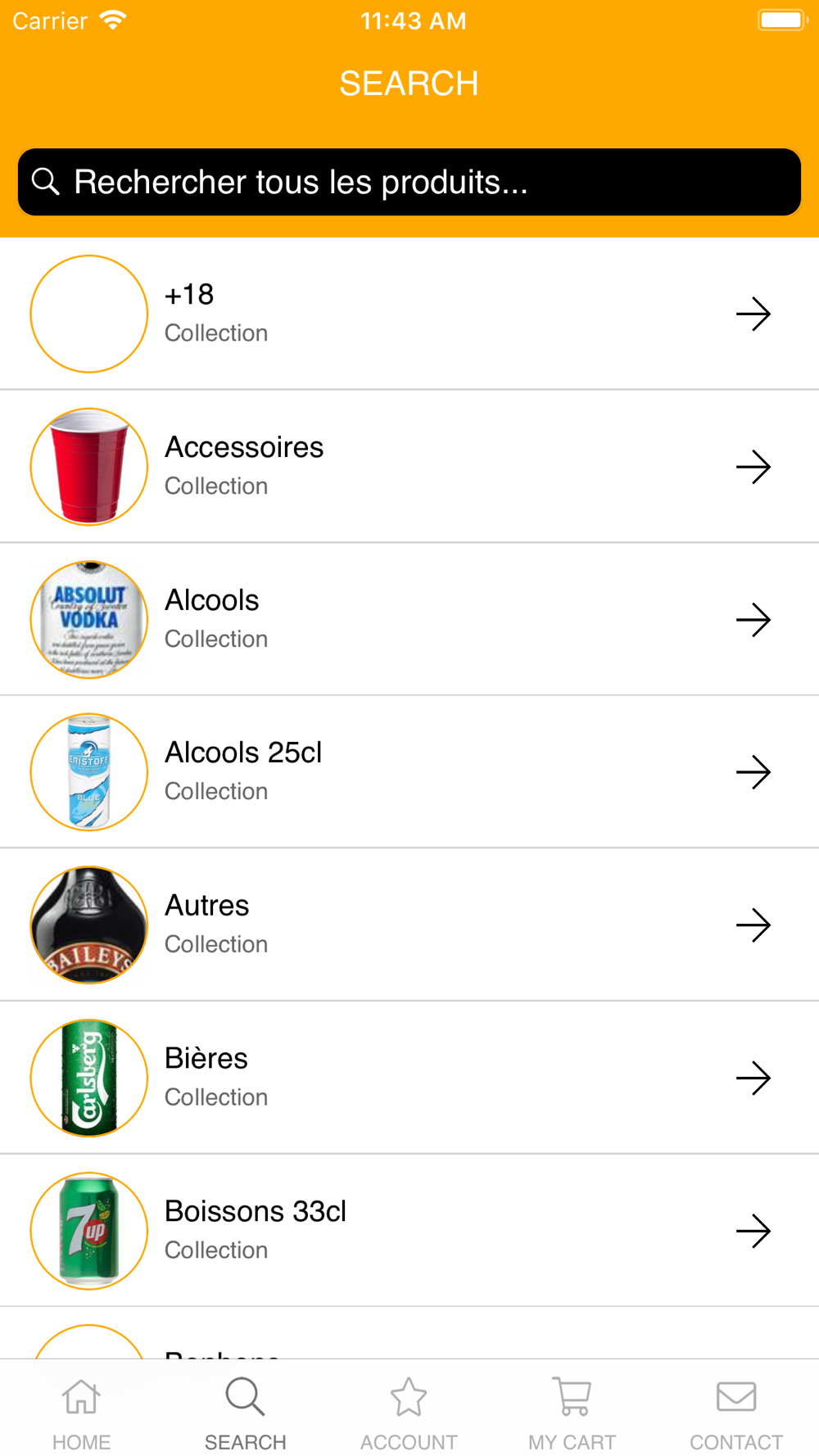Browse the Alcools collection
819x1456 pixels.
point(409,619)
